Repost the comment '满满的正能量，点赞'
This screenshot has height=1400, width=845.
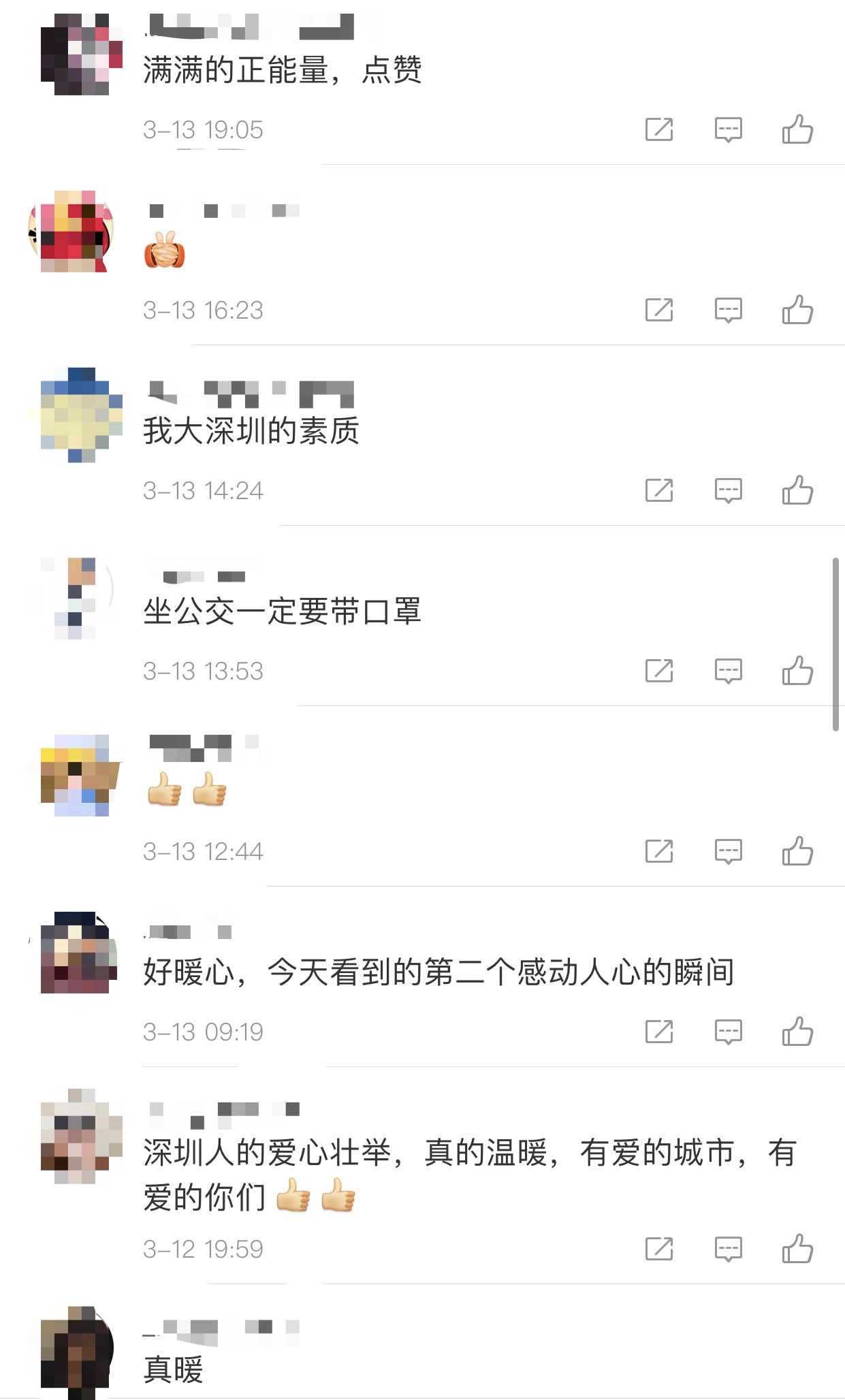658,129
